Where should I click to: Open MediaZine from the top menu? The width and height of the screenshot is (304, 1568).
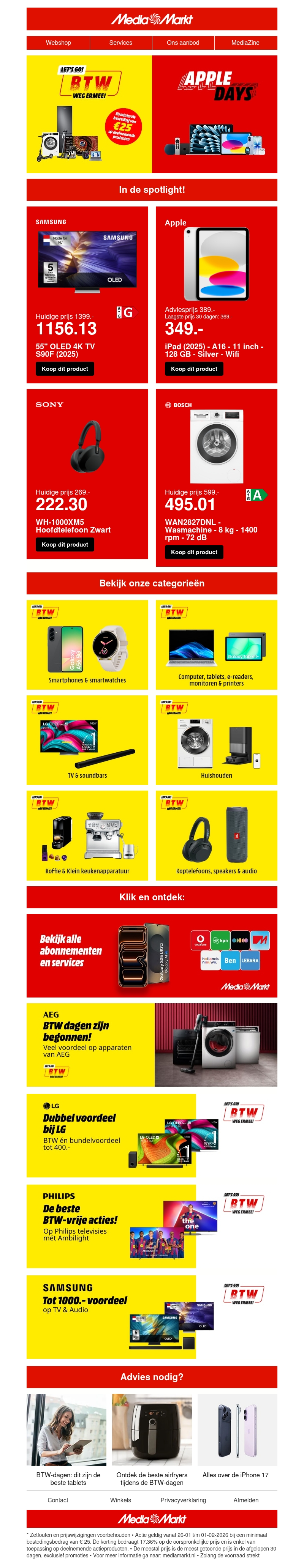pyautogui.click(x=245, y=43)
